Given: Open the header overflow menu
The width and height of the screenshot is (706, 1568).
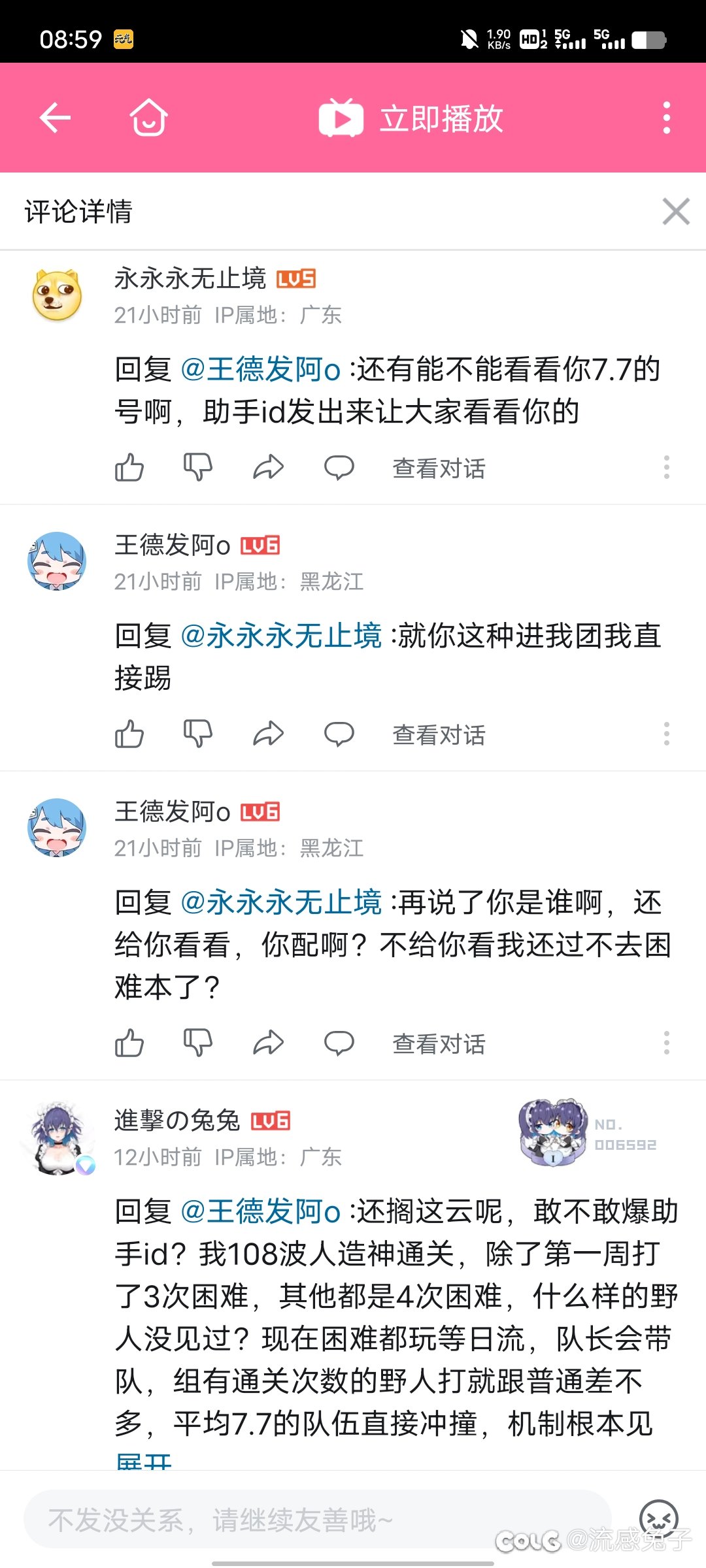Looking at the screenshot, I should [x=666, y=118].
